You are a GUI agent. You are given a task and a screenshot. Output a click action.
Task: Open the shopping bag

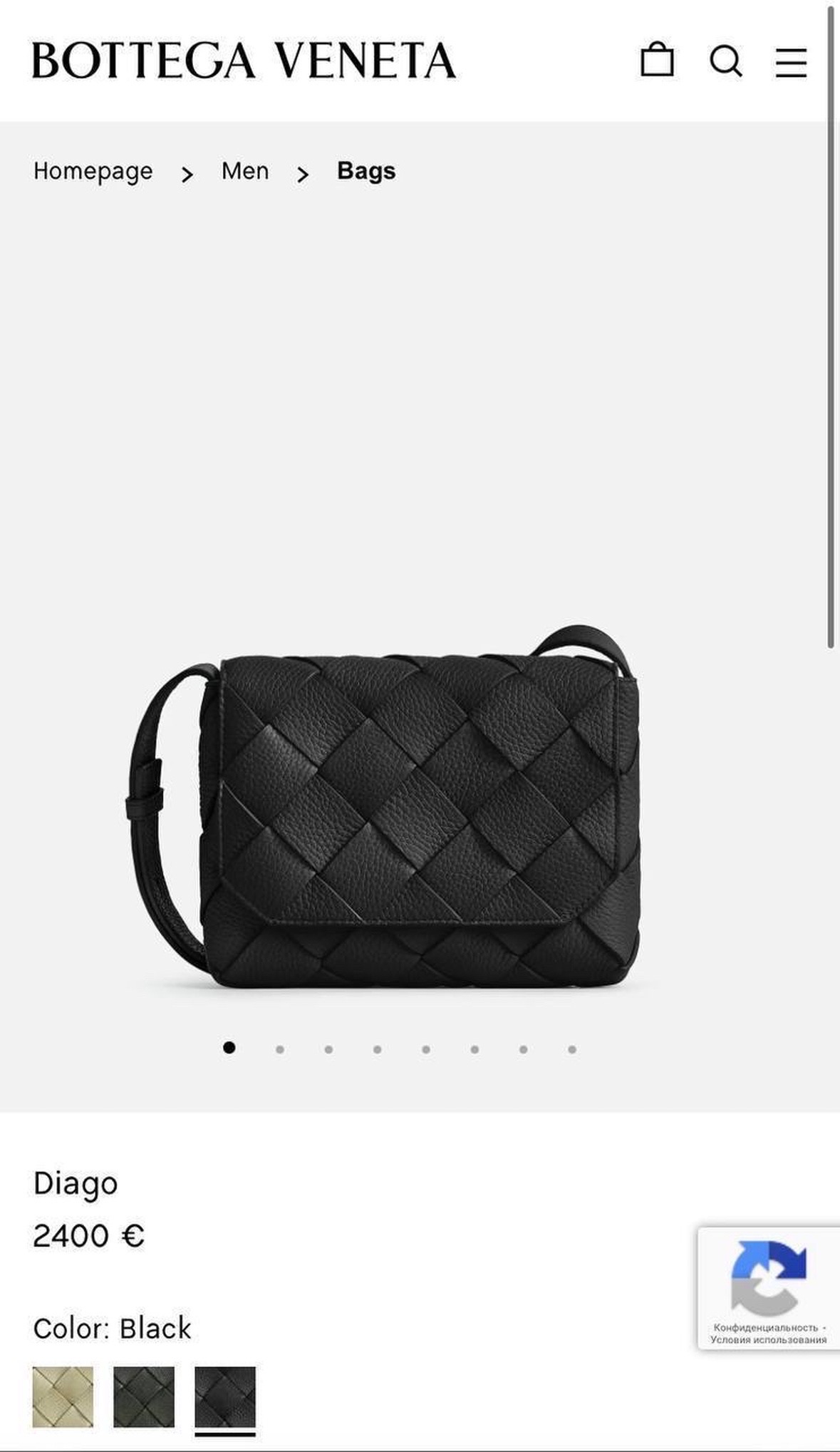(x=657, y=60)
